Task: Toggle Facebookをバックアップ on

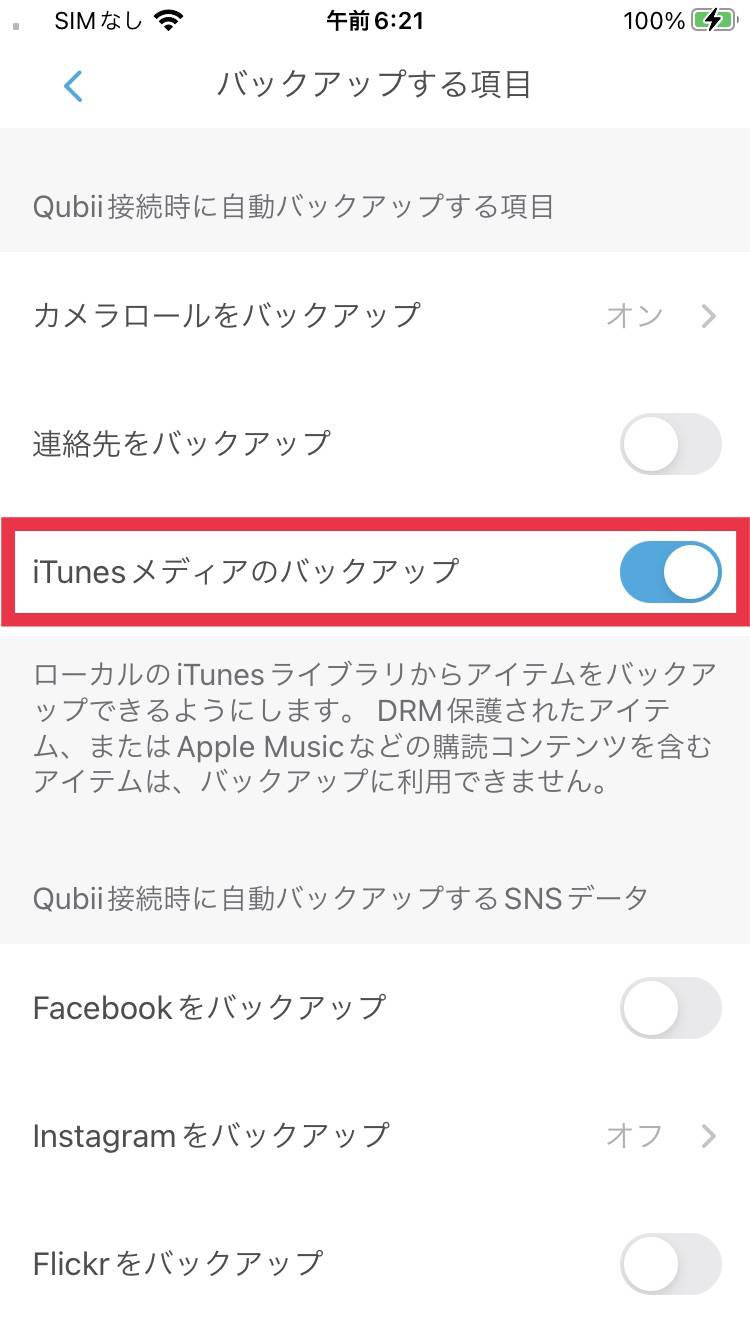Action: point(670,1008)
